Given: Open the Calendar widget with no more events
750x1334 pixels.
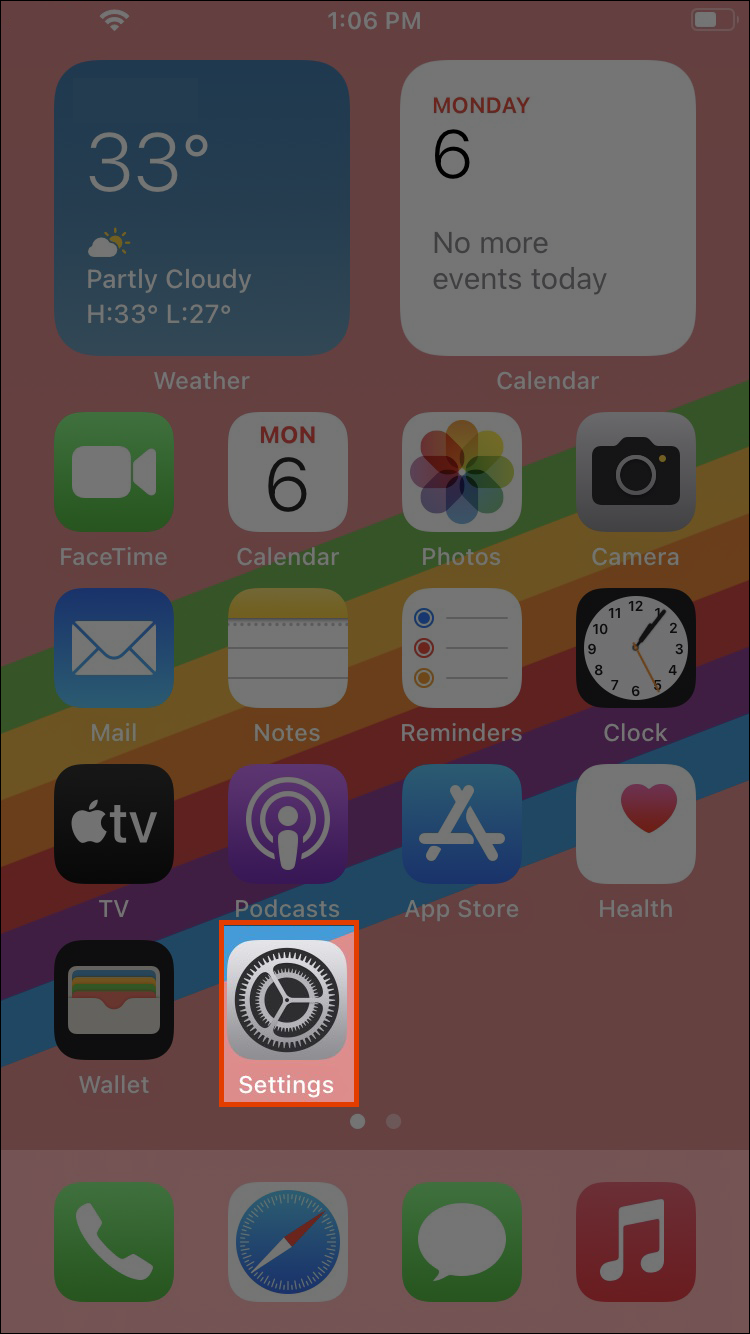Looking at the screenshot, I should [548, 208].
